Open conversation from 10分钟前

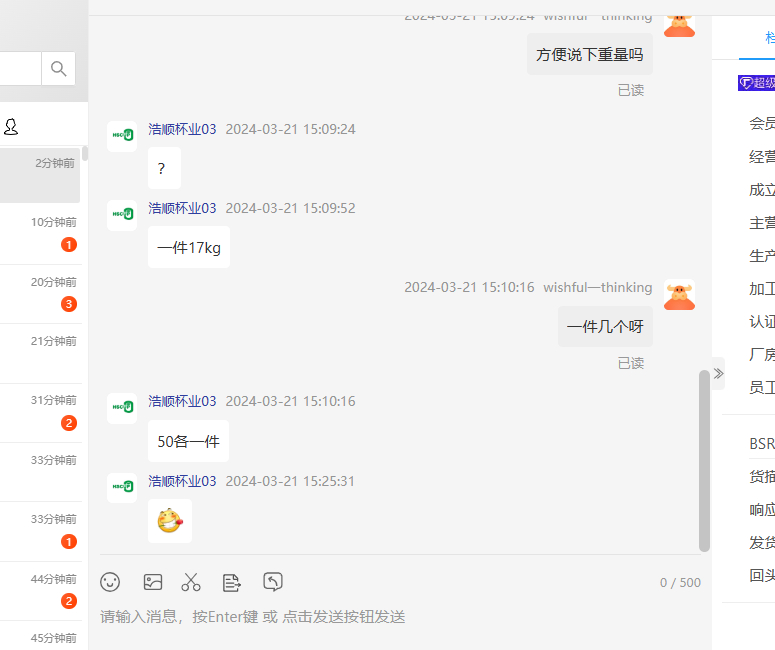pyautogui.click(x=42, y=234)
